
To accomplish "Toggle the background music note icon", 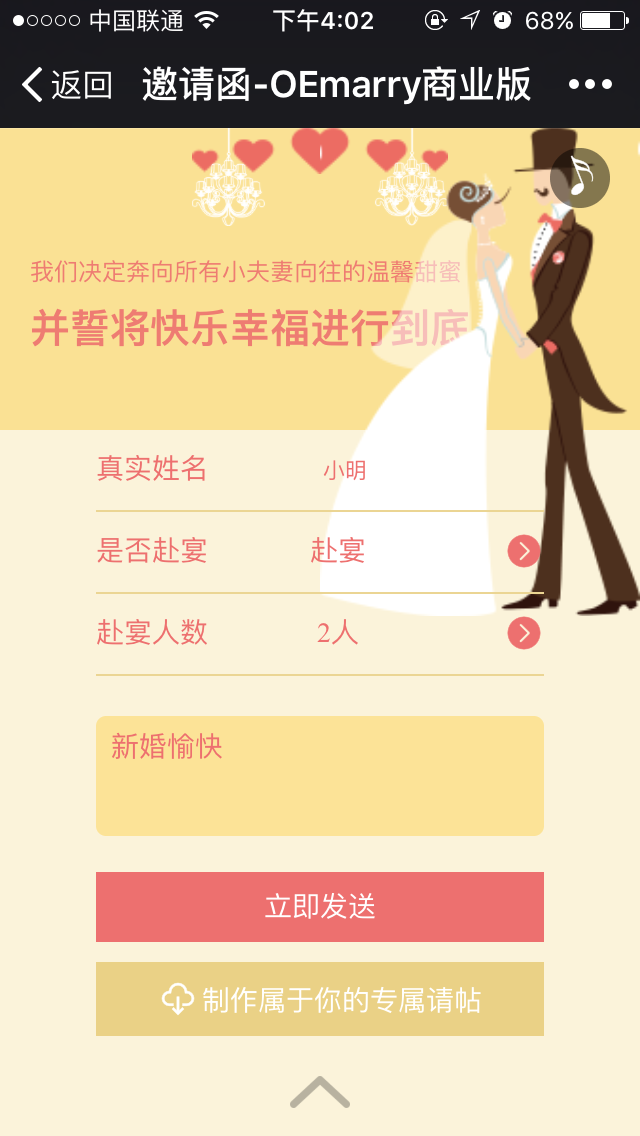I will coord(580,178).
